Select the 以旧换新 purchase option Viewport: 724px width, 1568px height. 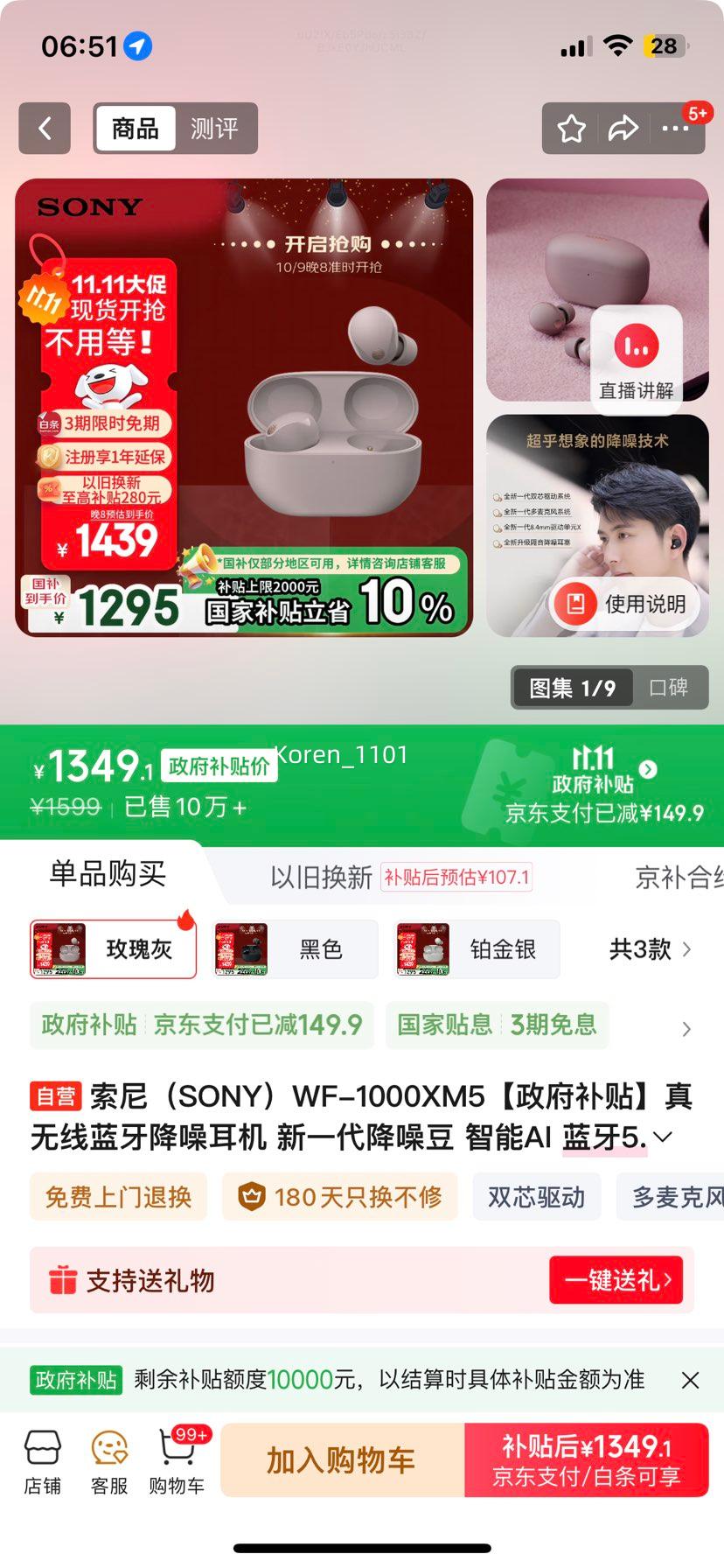321,877
